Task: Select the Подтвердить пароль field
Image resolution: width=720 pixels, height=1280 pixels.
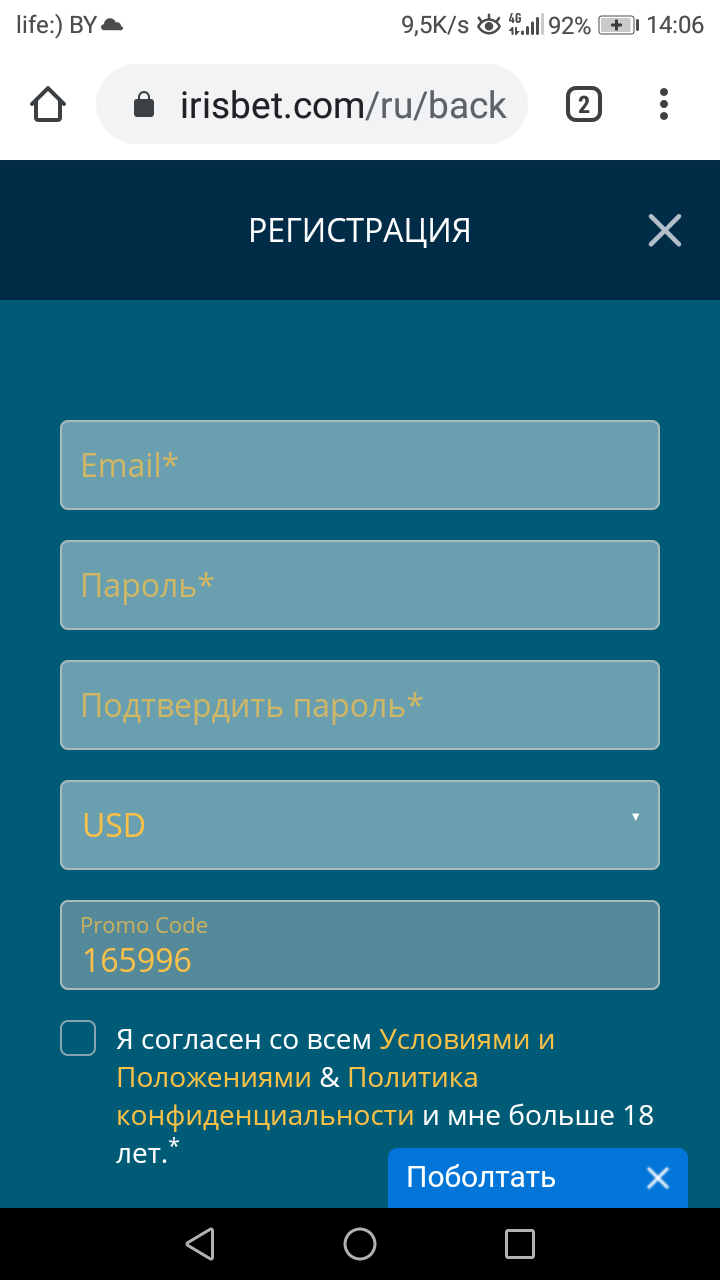Action: click(x=360, y=705)
